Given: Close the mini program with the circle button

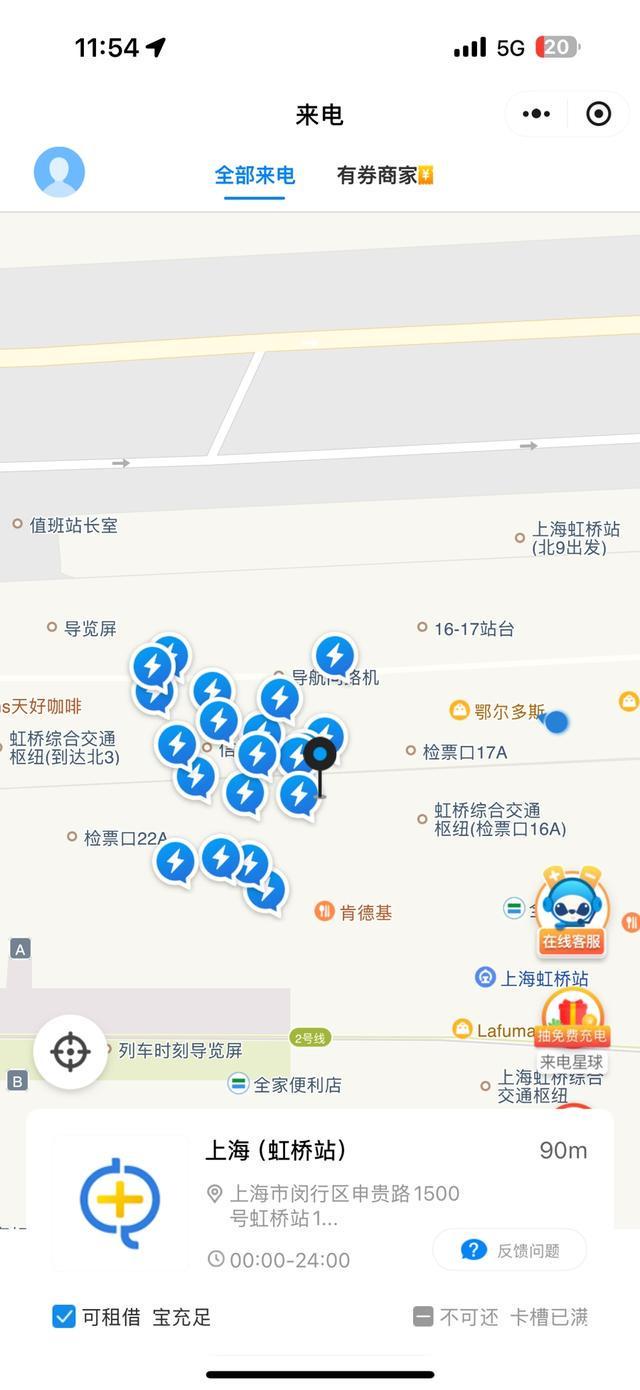Looking at the screenshot, I should (x=598, y=114).
